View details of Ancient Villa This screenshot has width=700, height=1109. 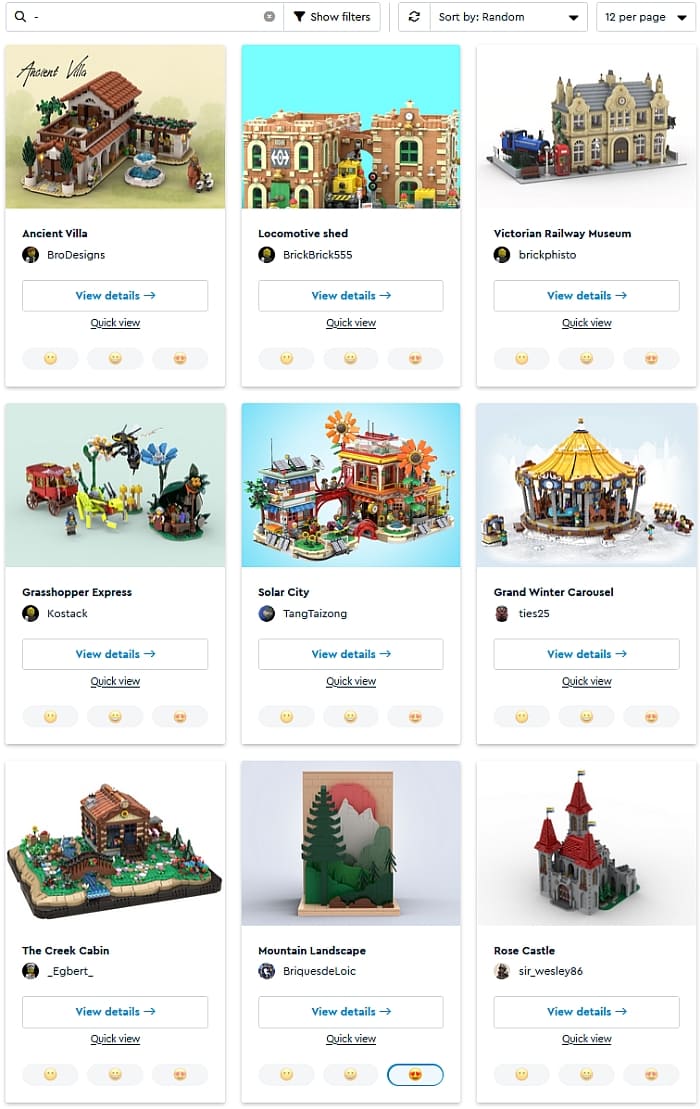(115, 296)
